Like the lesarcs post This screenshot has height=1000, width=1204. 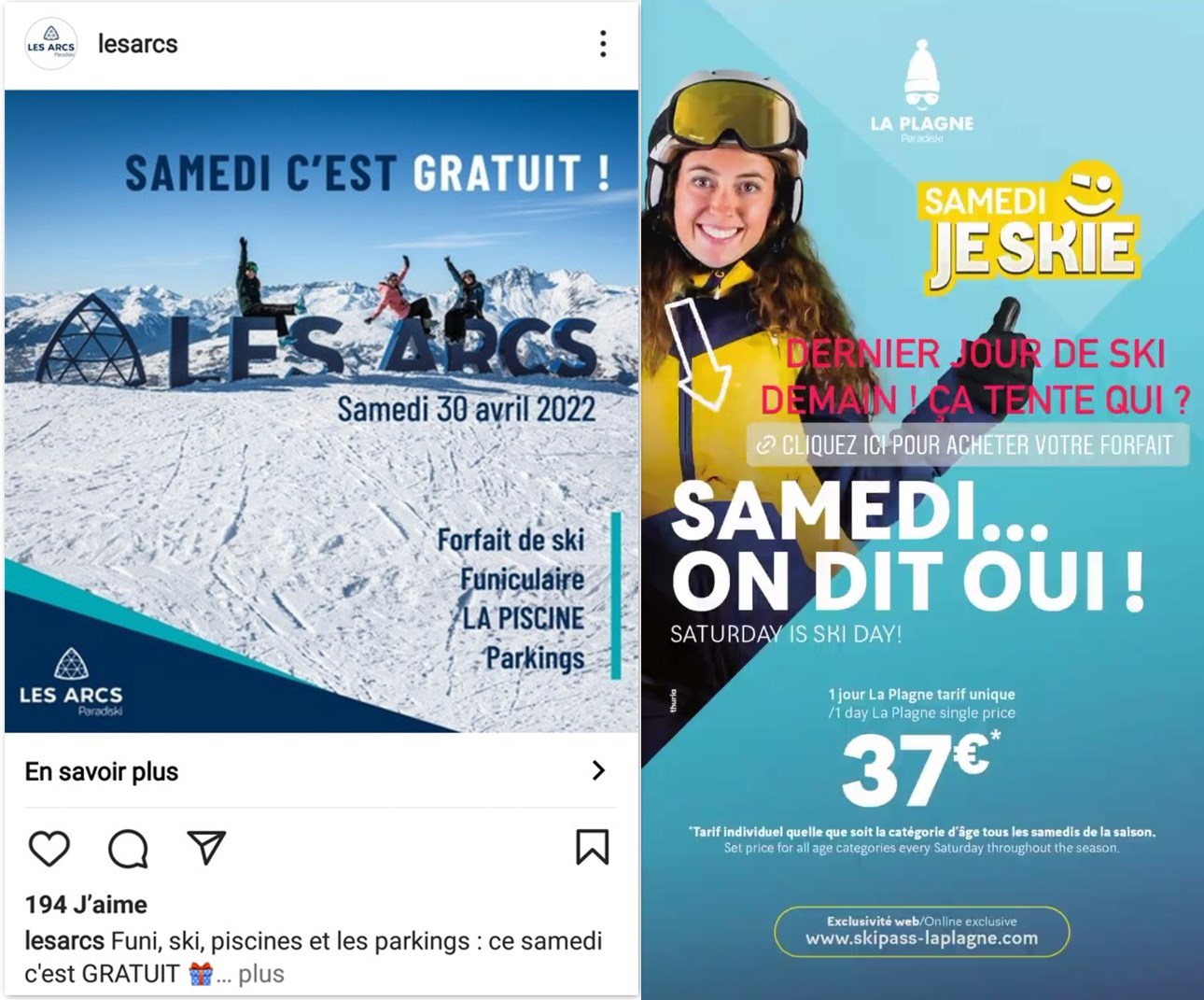[x=49, y=849]
